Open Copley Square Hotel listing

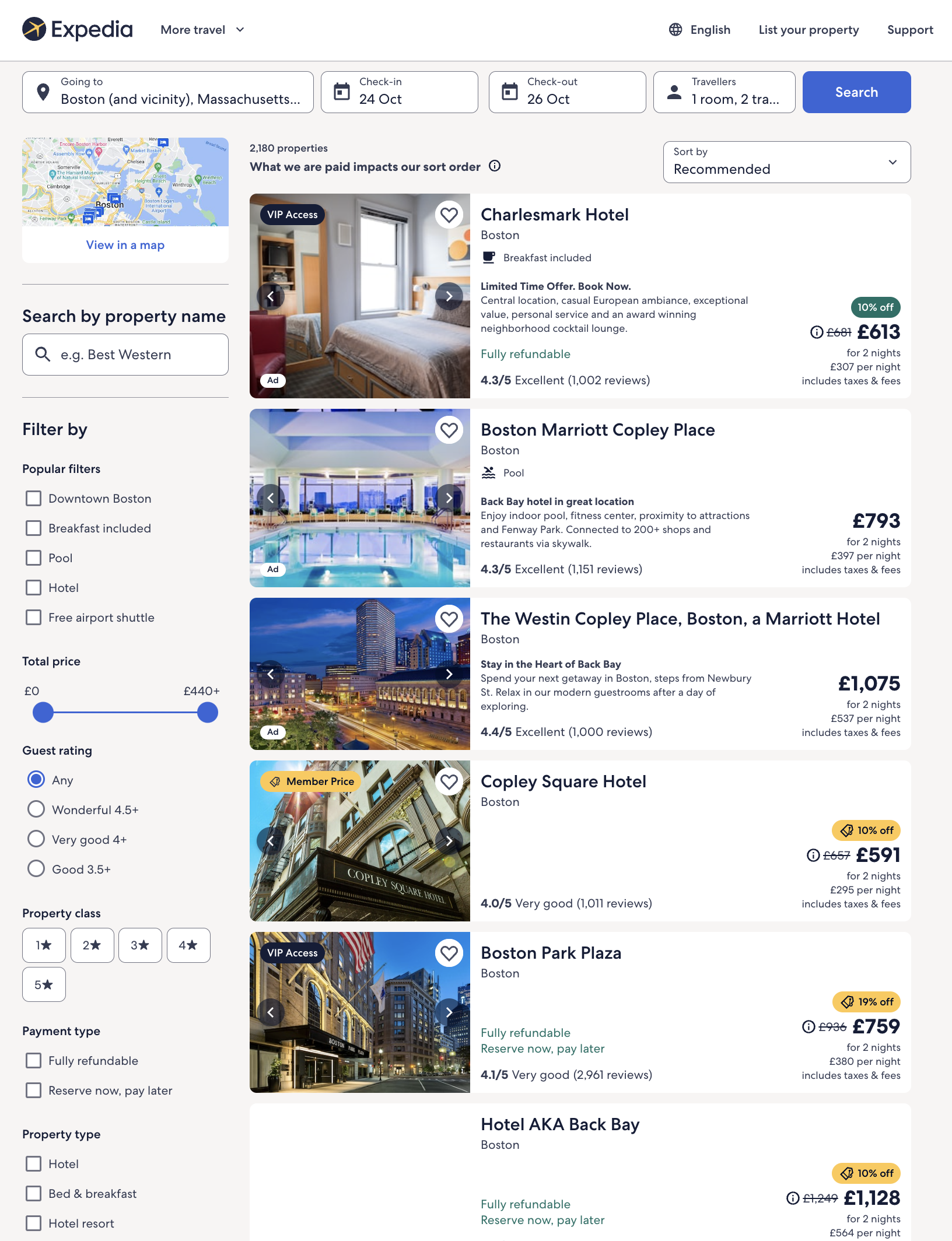[x=563, y=781]
